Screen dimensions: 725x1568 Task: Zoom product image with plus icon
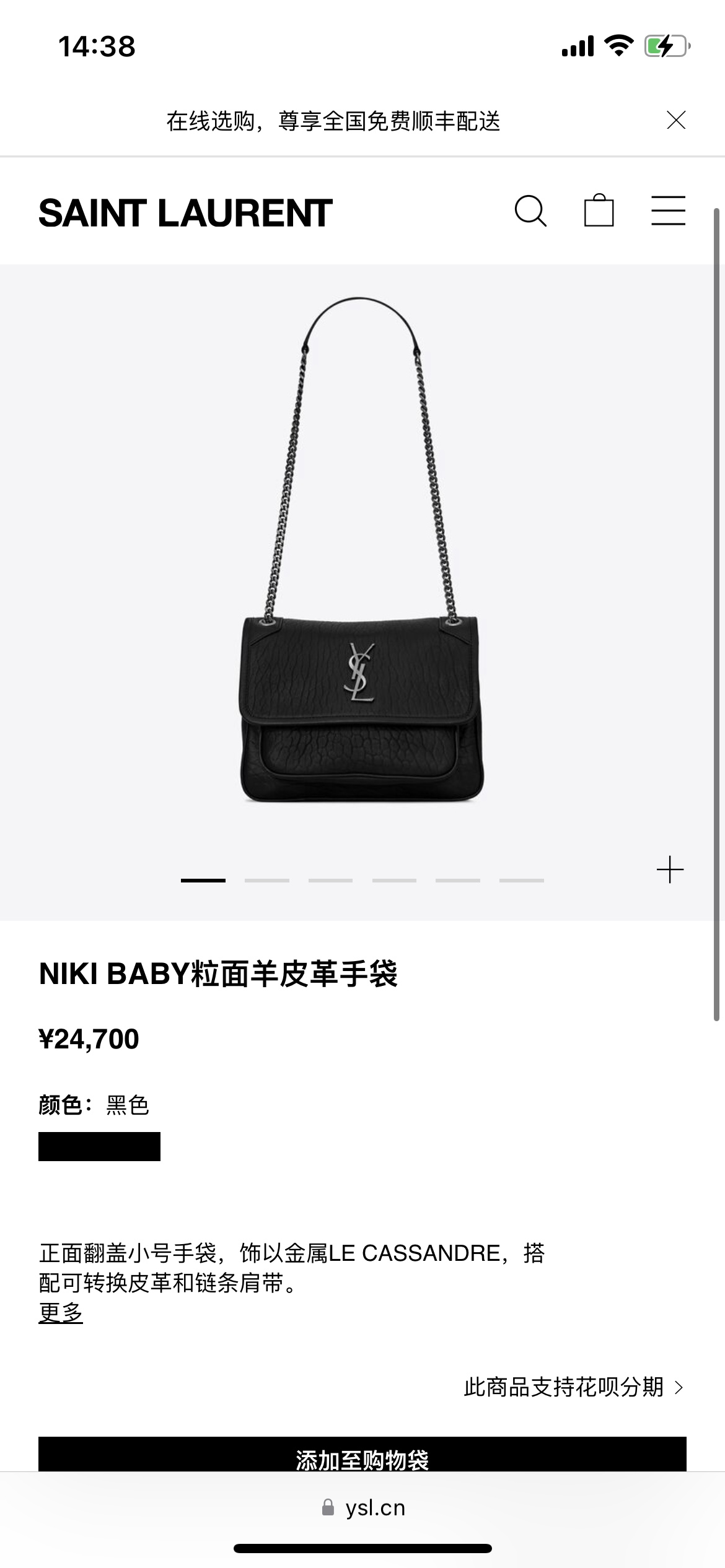670,870
